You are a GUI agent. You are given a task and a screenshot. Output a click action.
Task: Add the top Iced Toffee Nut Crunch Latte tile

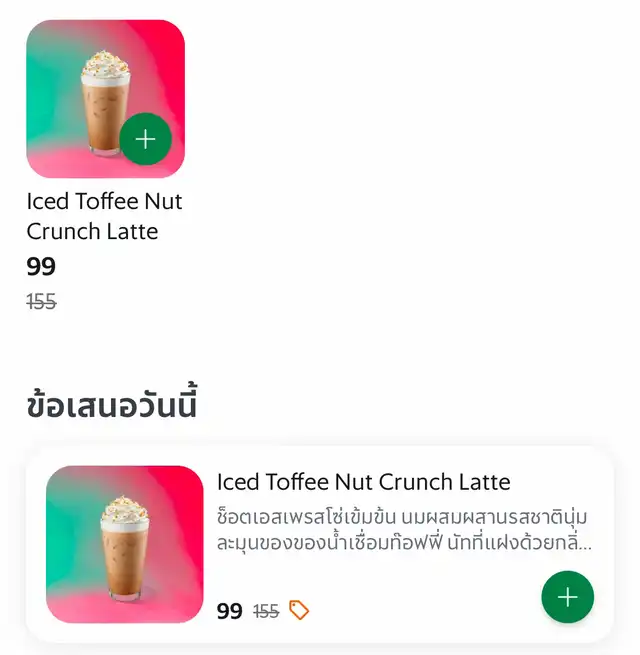pos(146,139)
